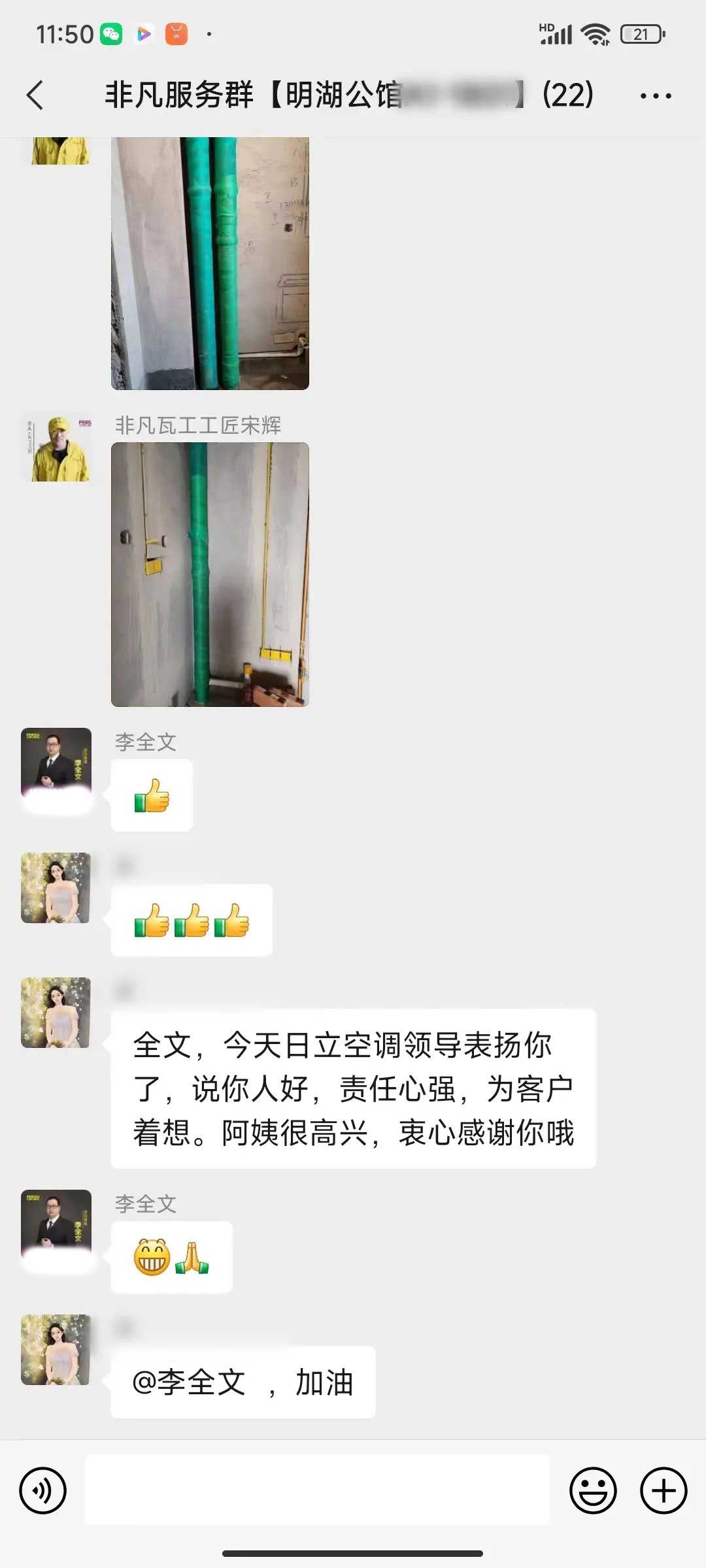Open 非凡瓦工工匠宋辉's profile avatar
The image size is (706, 1568).
pos(56,447)
